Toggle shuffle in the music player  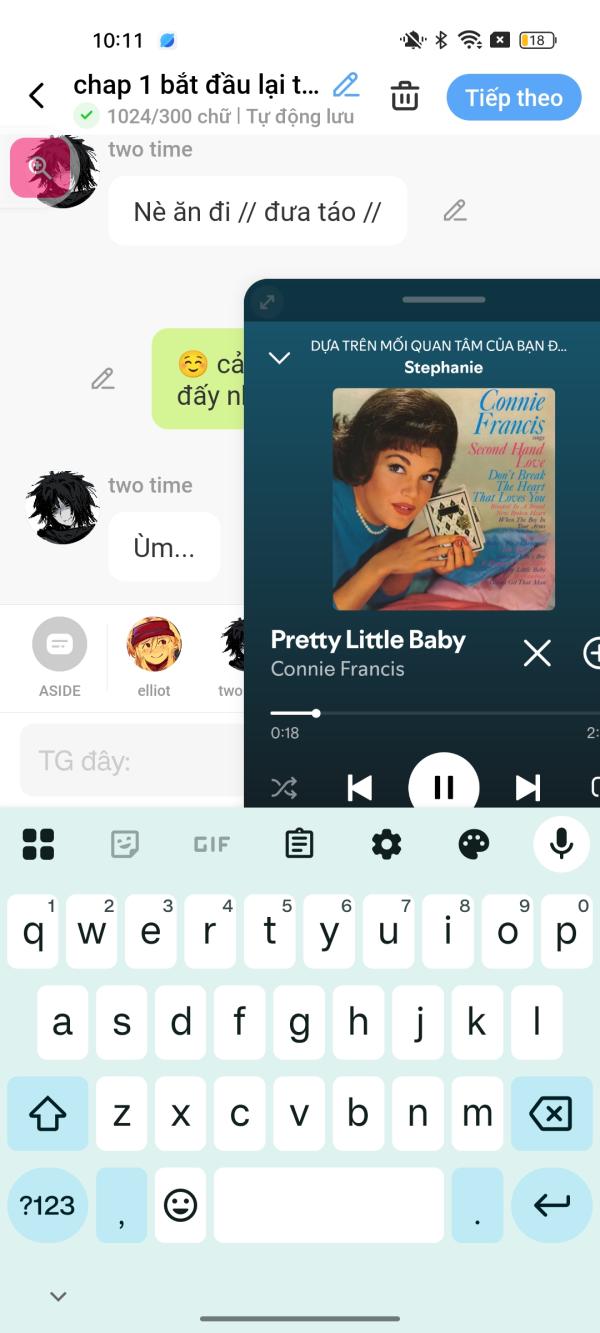pos(284,788)
